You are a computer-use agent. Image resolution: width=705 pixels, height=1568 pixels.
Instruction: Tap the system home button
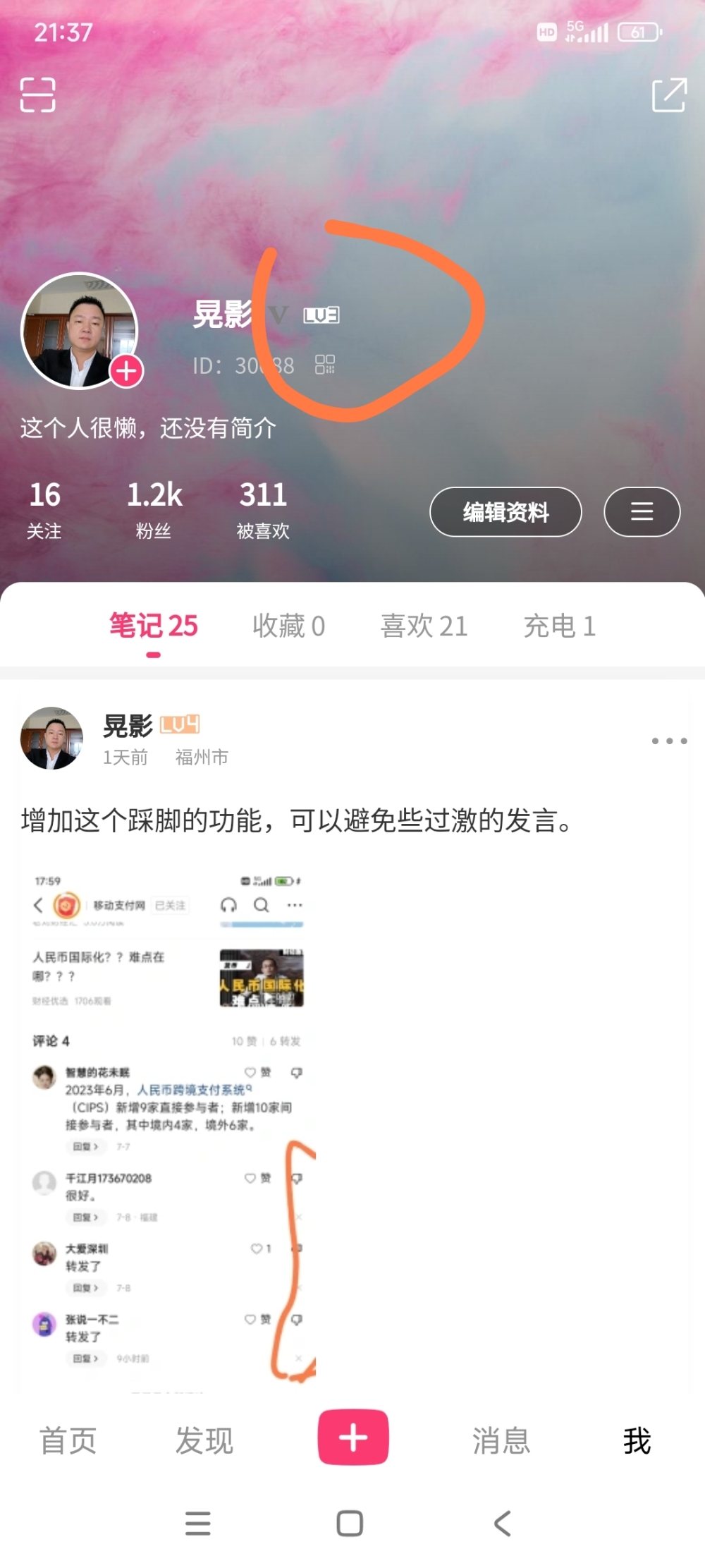(x=350, y=1524)
